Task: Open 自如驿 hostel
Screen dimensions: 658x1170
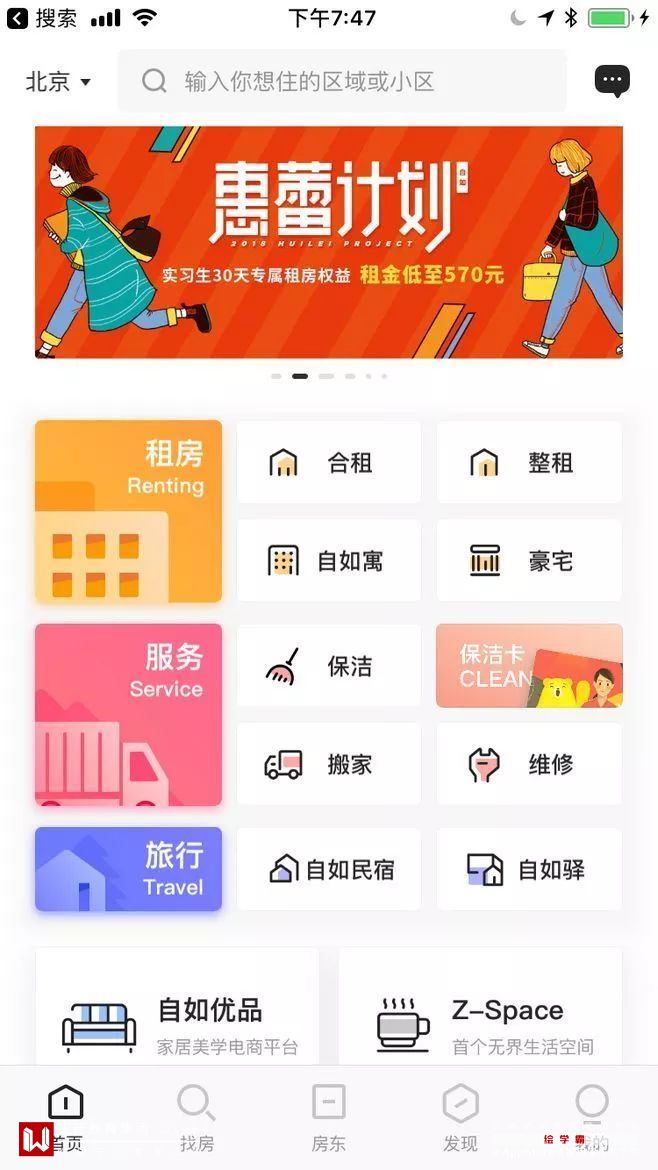Action: pyautogui.click(x=529, y=869)
